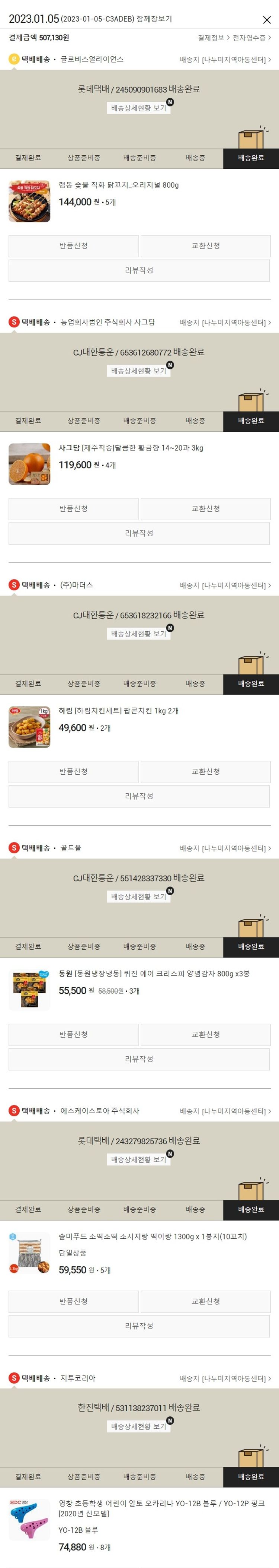Close the order detail page
The height and width of the screenshot is (1568, 279).
coord(266,19)
